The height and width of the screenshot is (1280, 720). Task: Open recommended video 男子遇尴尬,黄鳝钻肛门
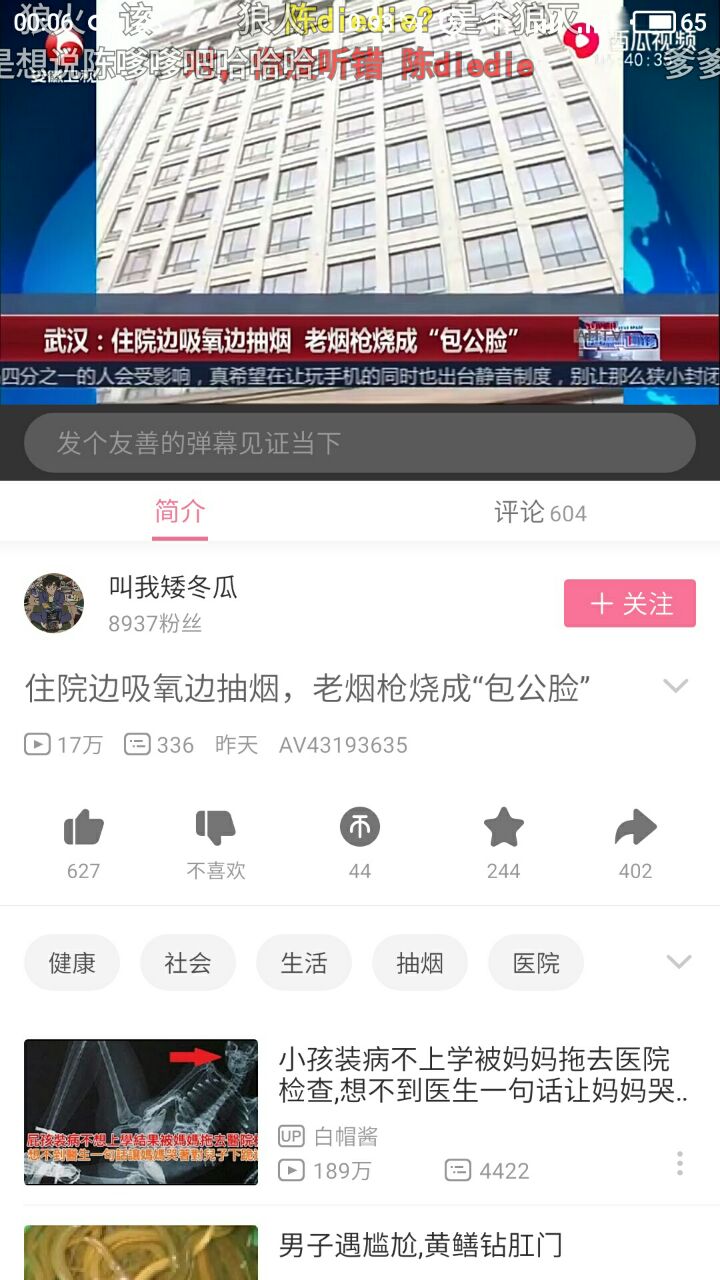(420, 1245)
